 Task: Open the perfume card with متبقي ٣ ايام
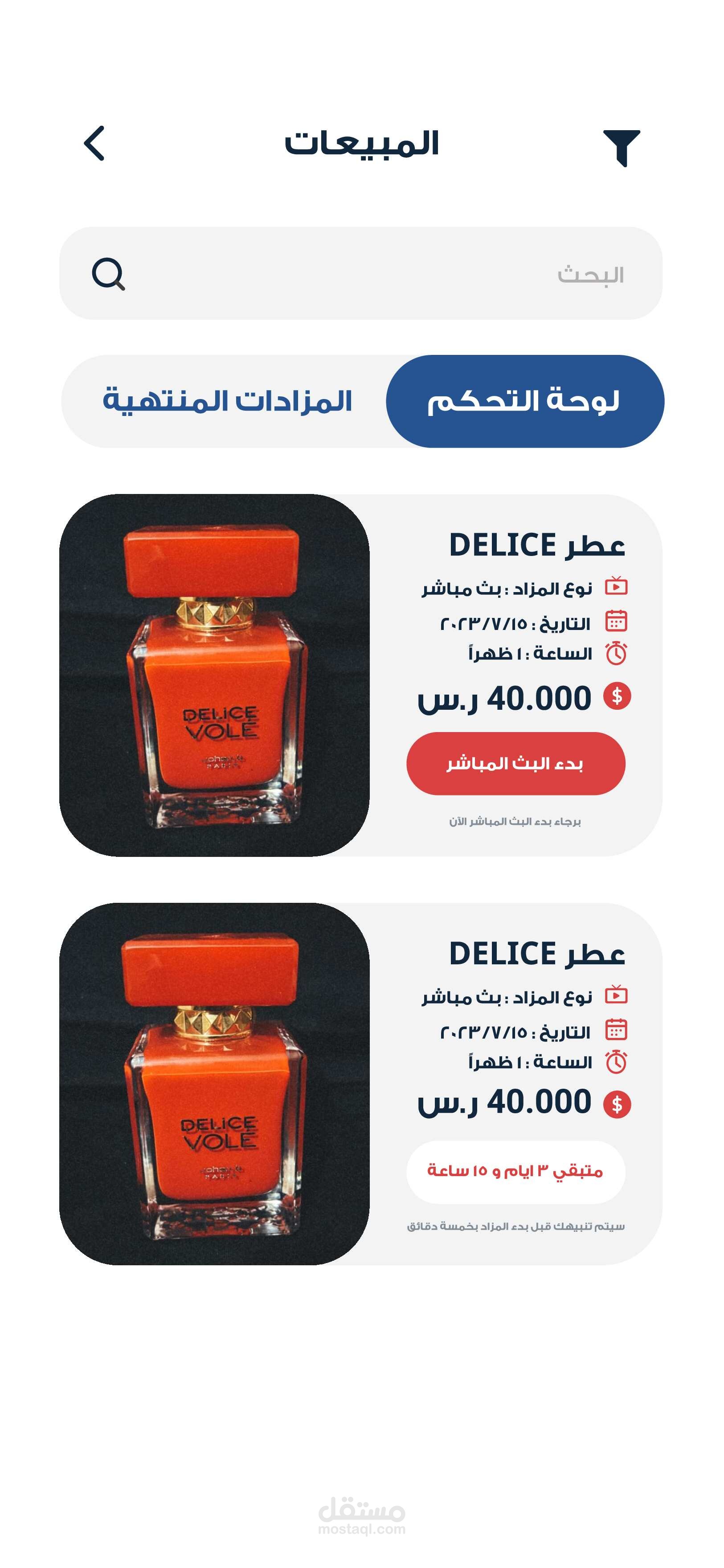[361, 1083]
